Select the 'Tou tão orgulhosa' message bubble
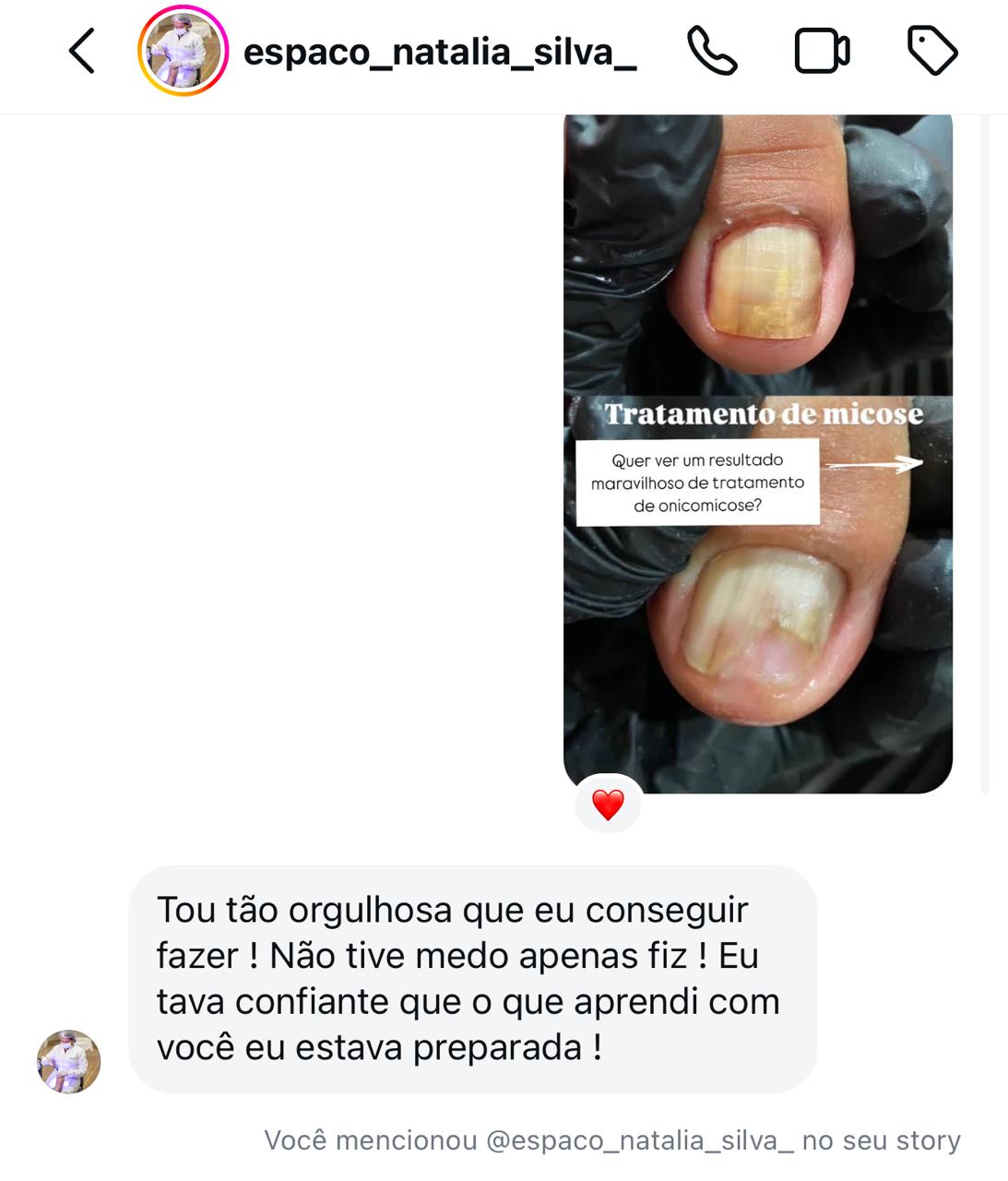This screenshot has width=1008, height=1181. (x=475, y=976)
